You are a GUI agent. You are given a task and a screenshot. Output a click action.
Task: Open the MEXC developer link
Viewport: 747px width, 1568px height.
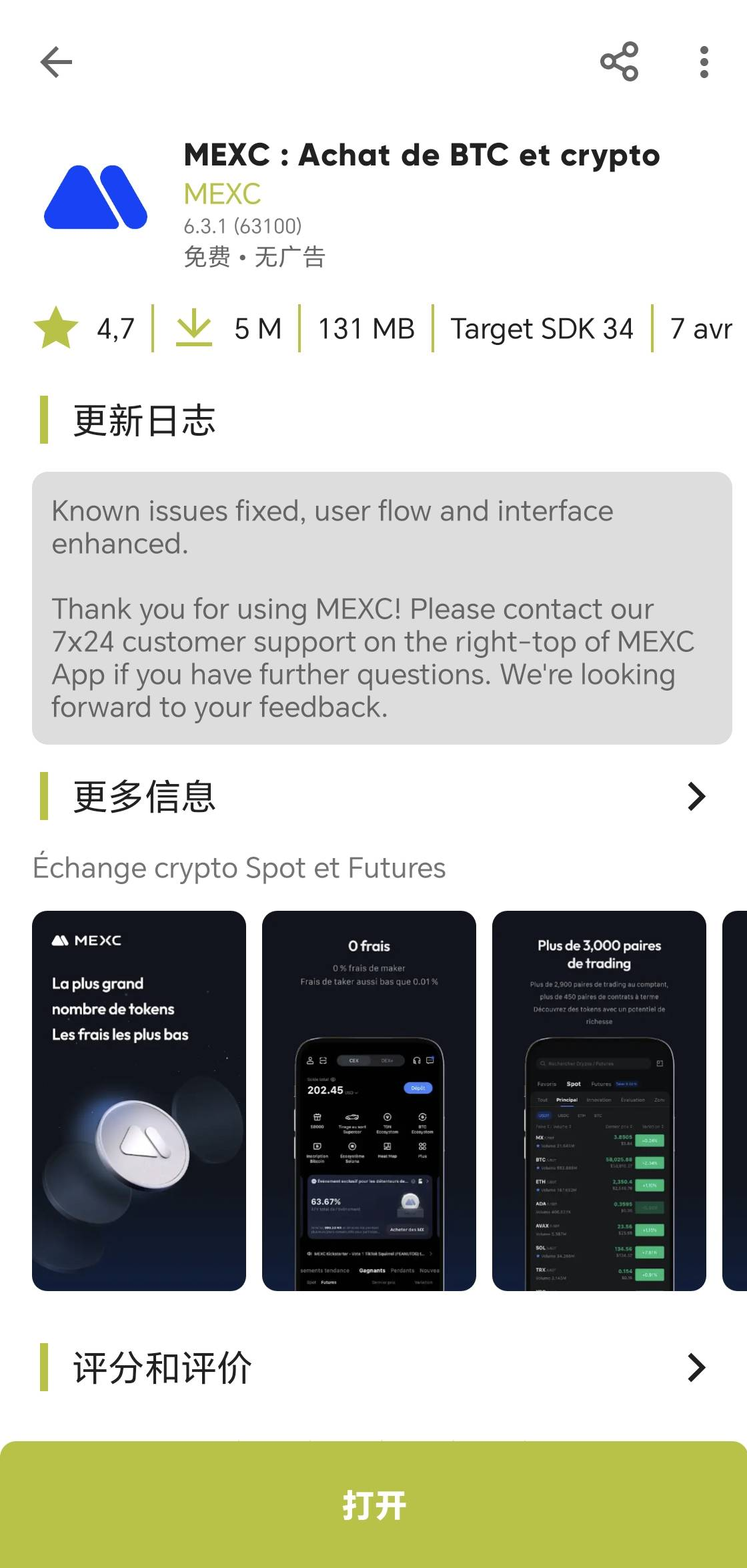coord(222,194)
